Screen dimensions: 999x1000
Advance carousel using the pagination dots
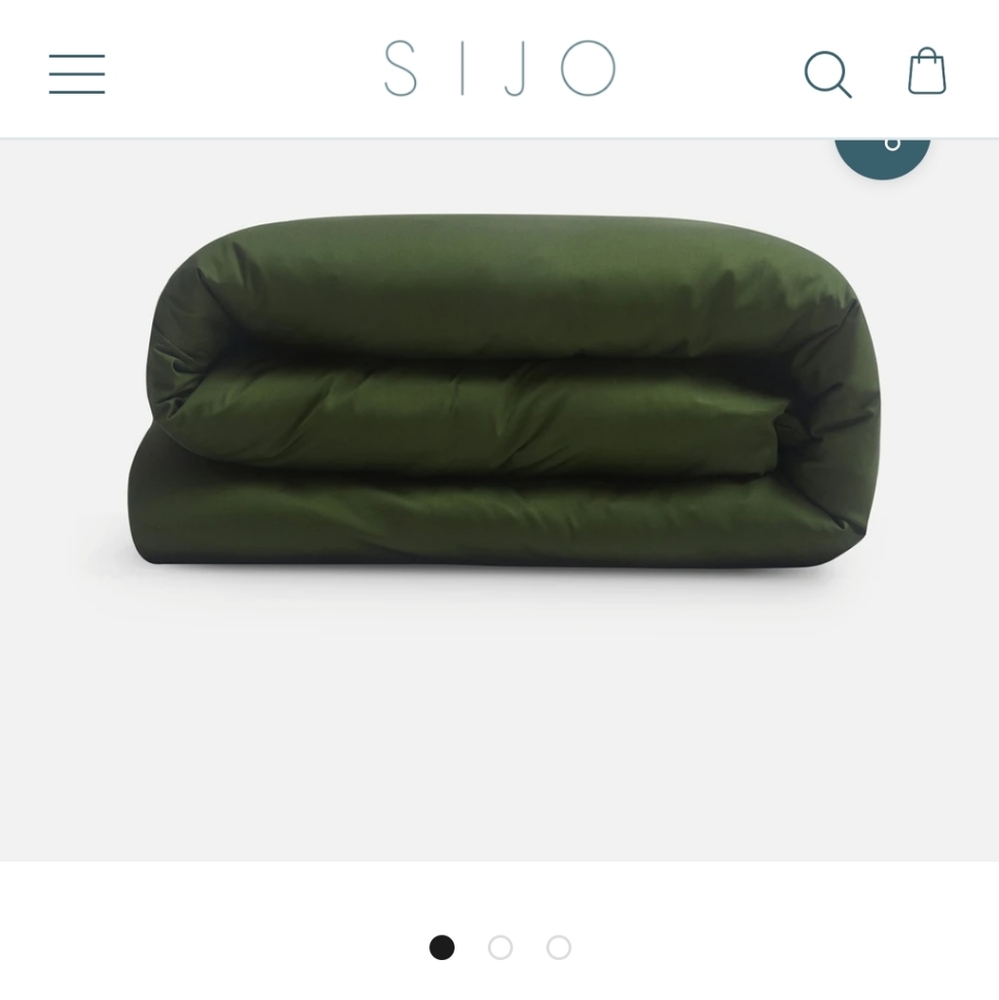coord(500,947)
